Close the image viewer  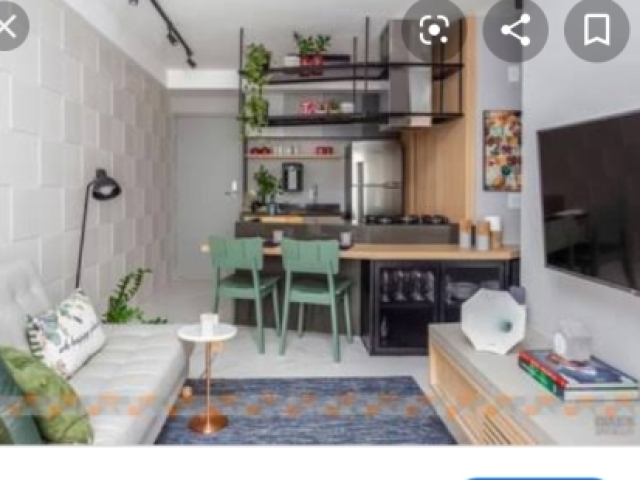[x=8, y=26]
